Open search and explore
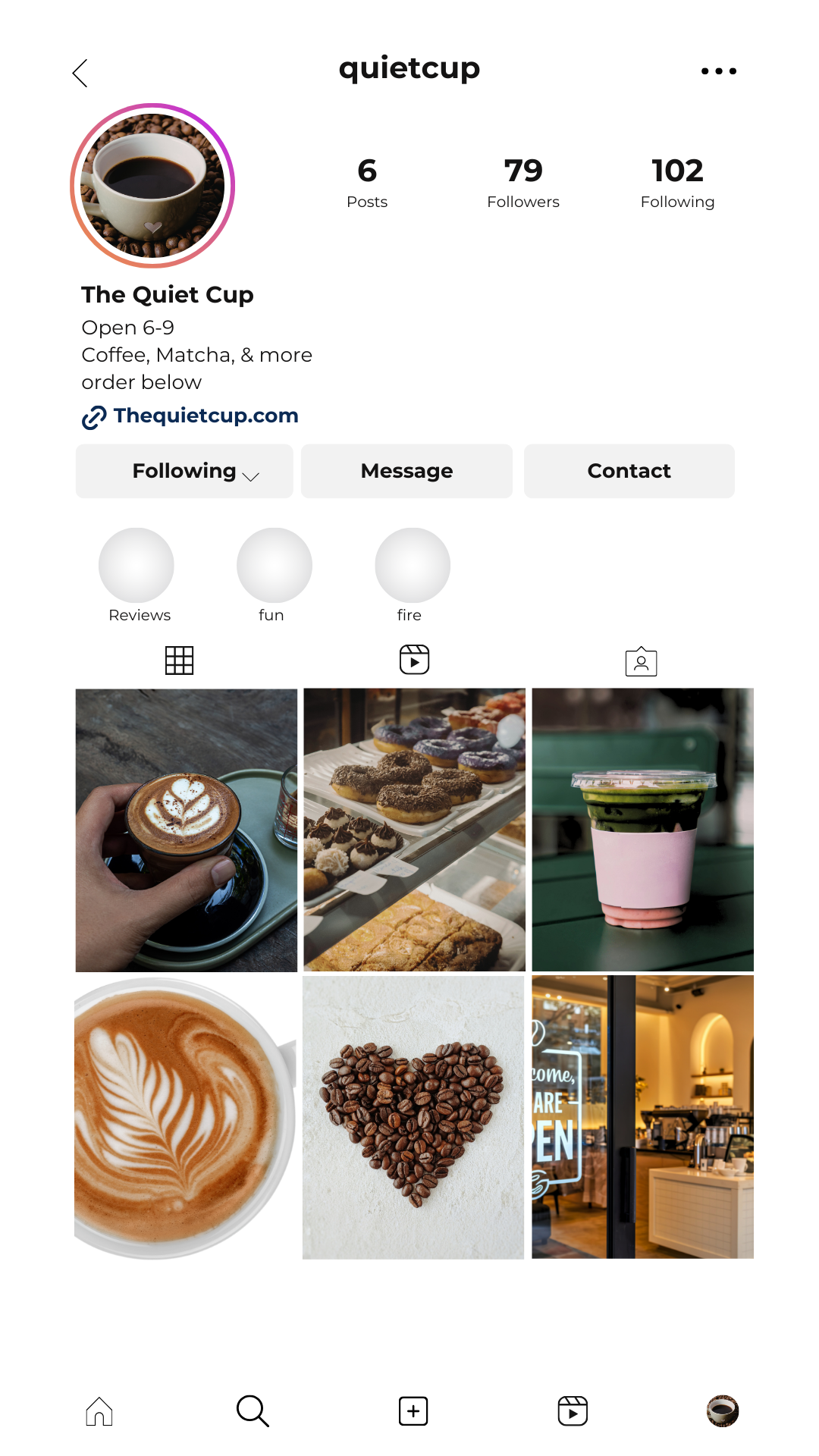The height and width of the screenshot is (1456, 819). tap(253, 1411)
